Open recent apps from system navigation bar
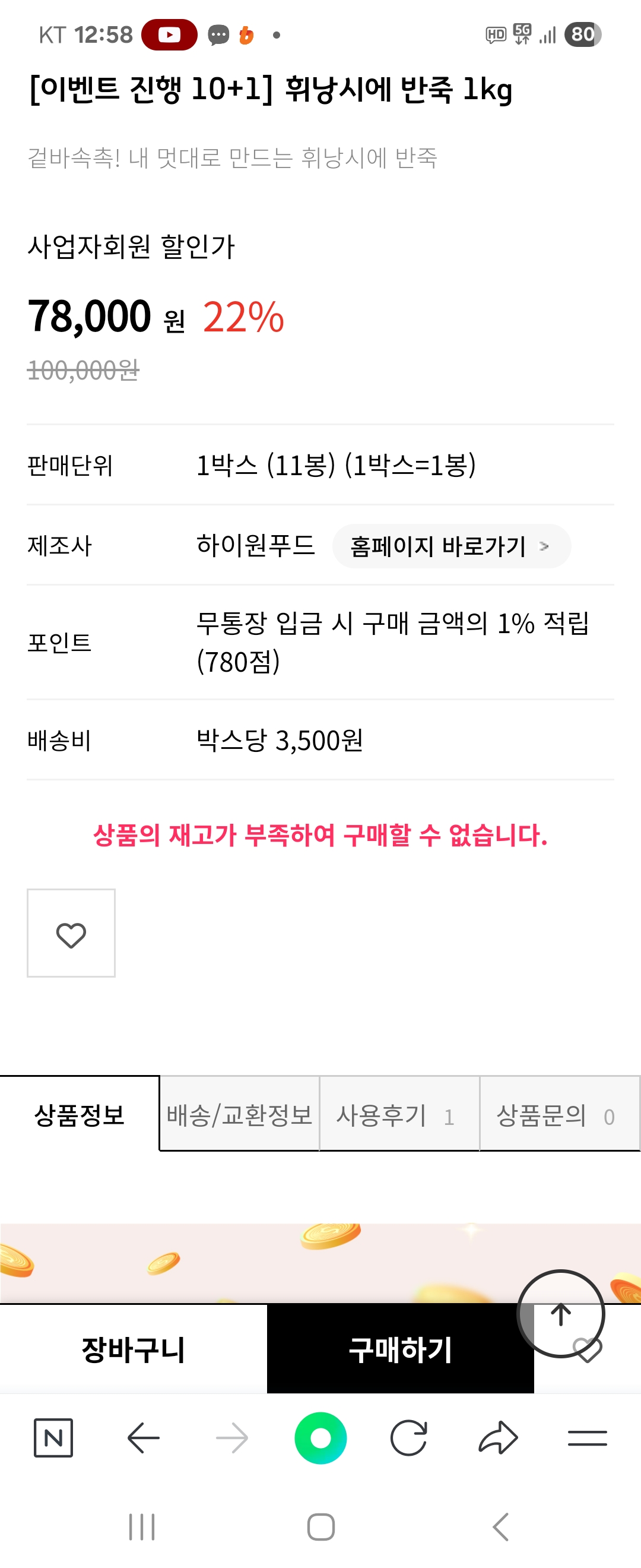 click(x=142, y=1527)
